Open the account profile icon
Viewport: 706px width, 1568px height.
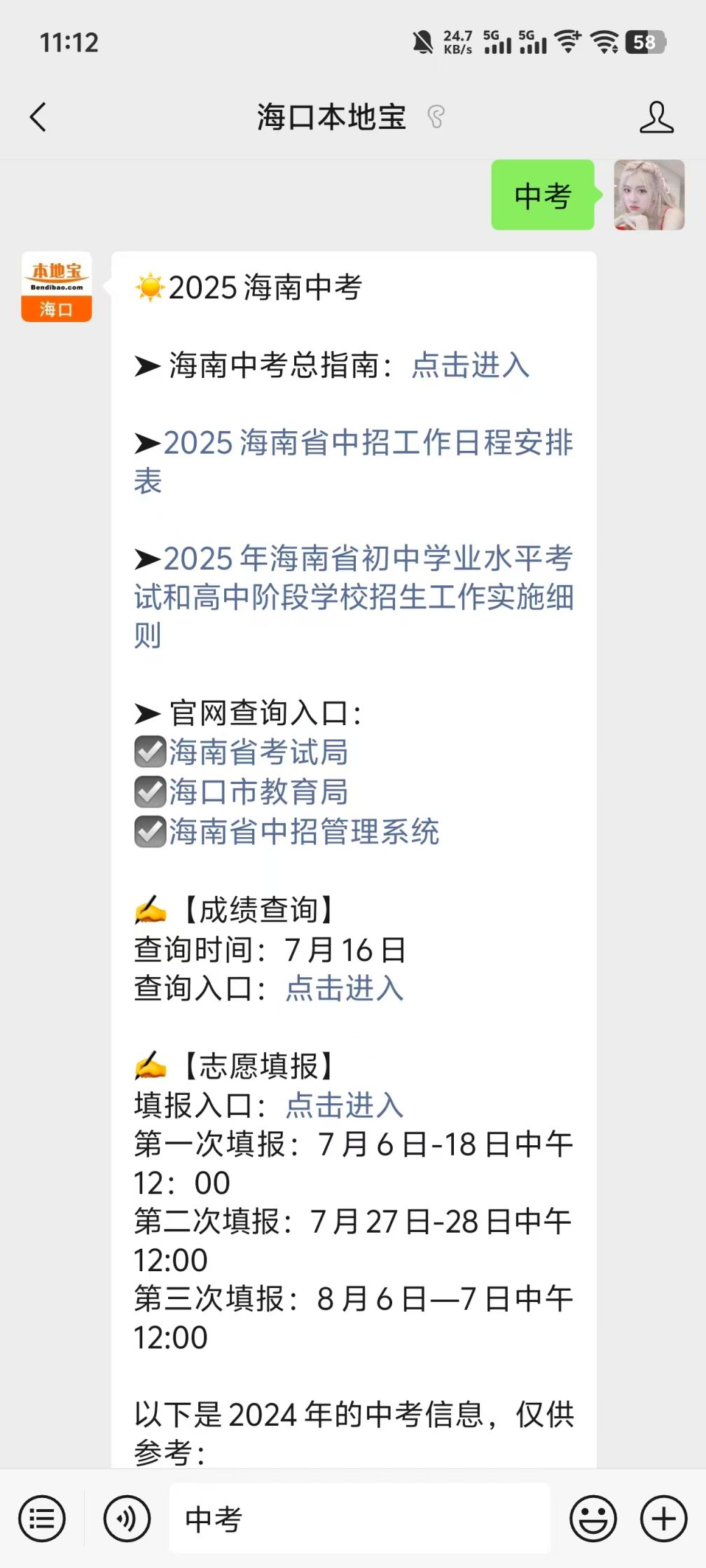656,117
